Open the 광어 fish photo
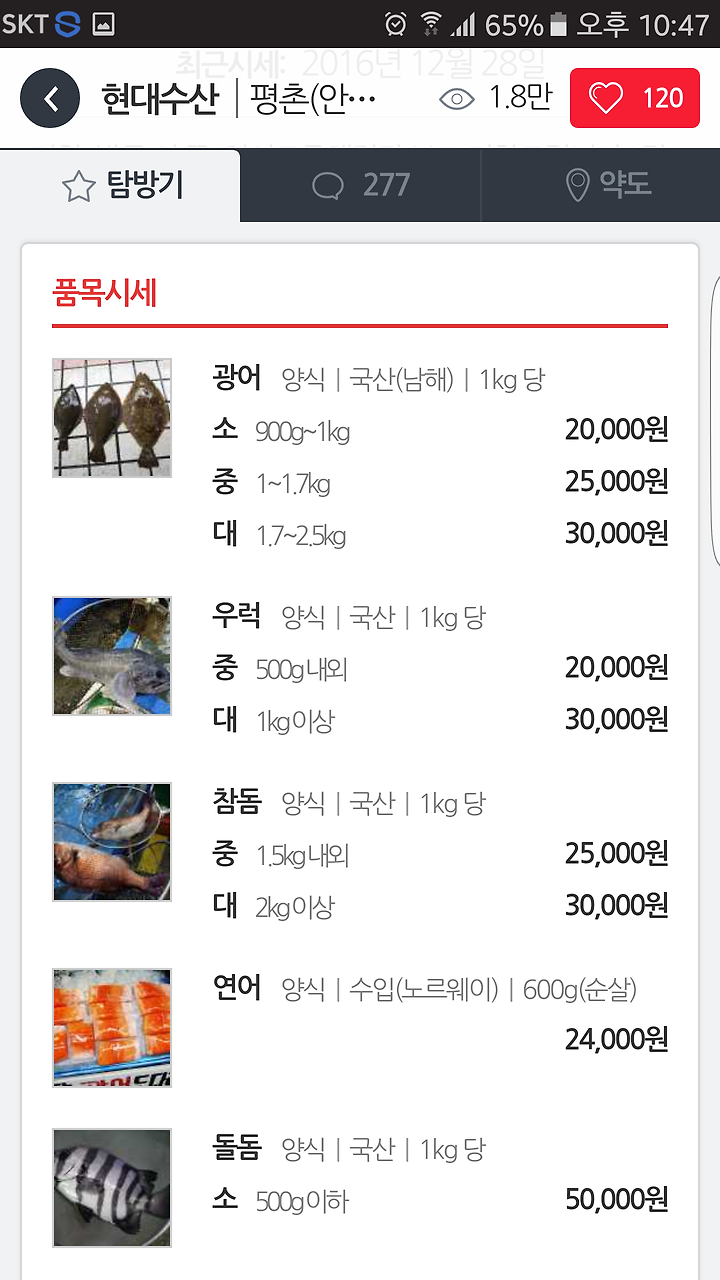This screenshot has width=720, height=1280. (x=112, y=418)
